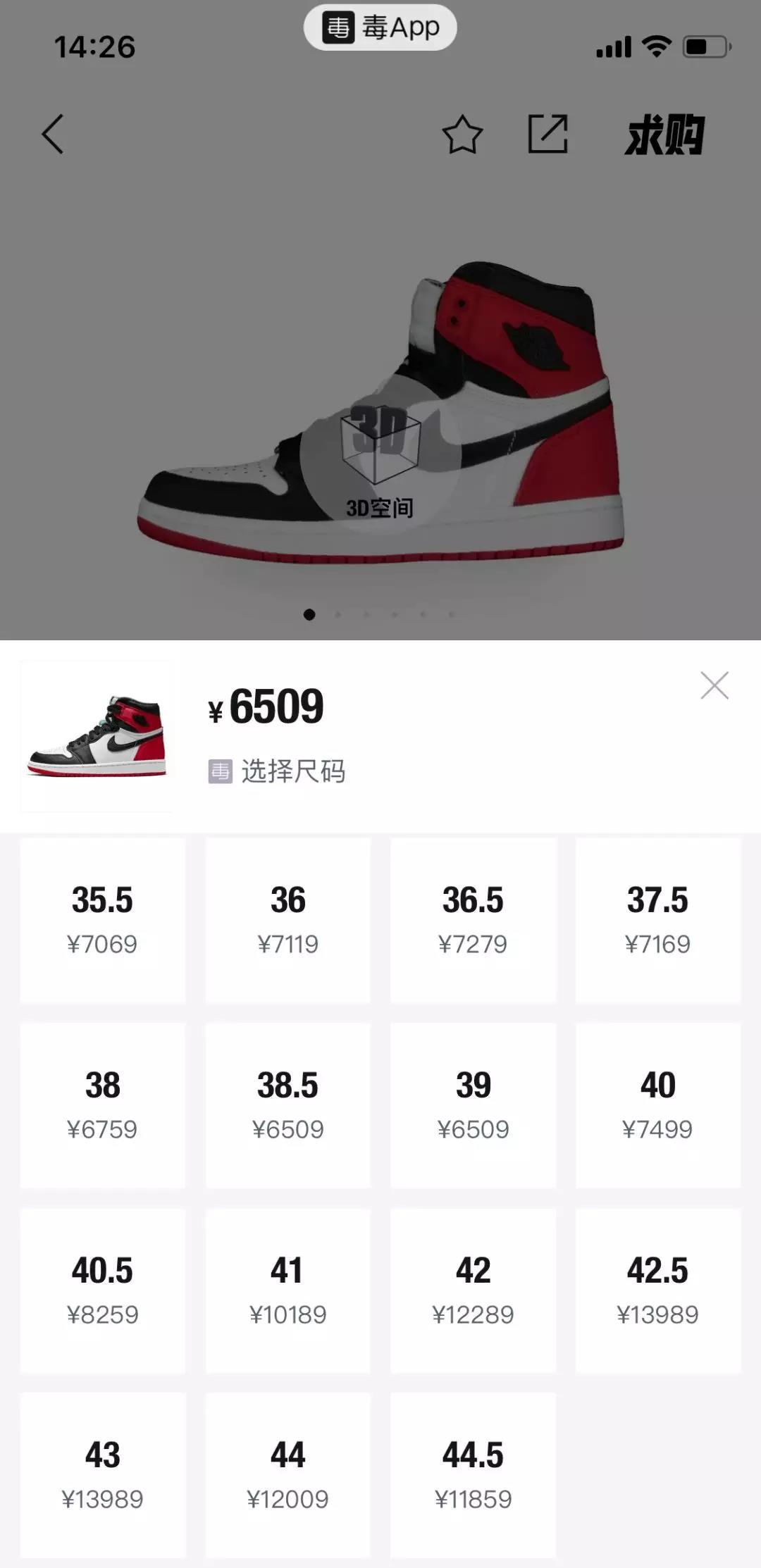Screen dimensions: 761x1568
Task: Select size 38.5 at ¥6509
Action: [x=287, y=1105]
